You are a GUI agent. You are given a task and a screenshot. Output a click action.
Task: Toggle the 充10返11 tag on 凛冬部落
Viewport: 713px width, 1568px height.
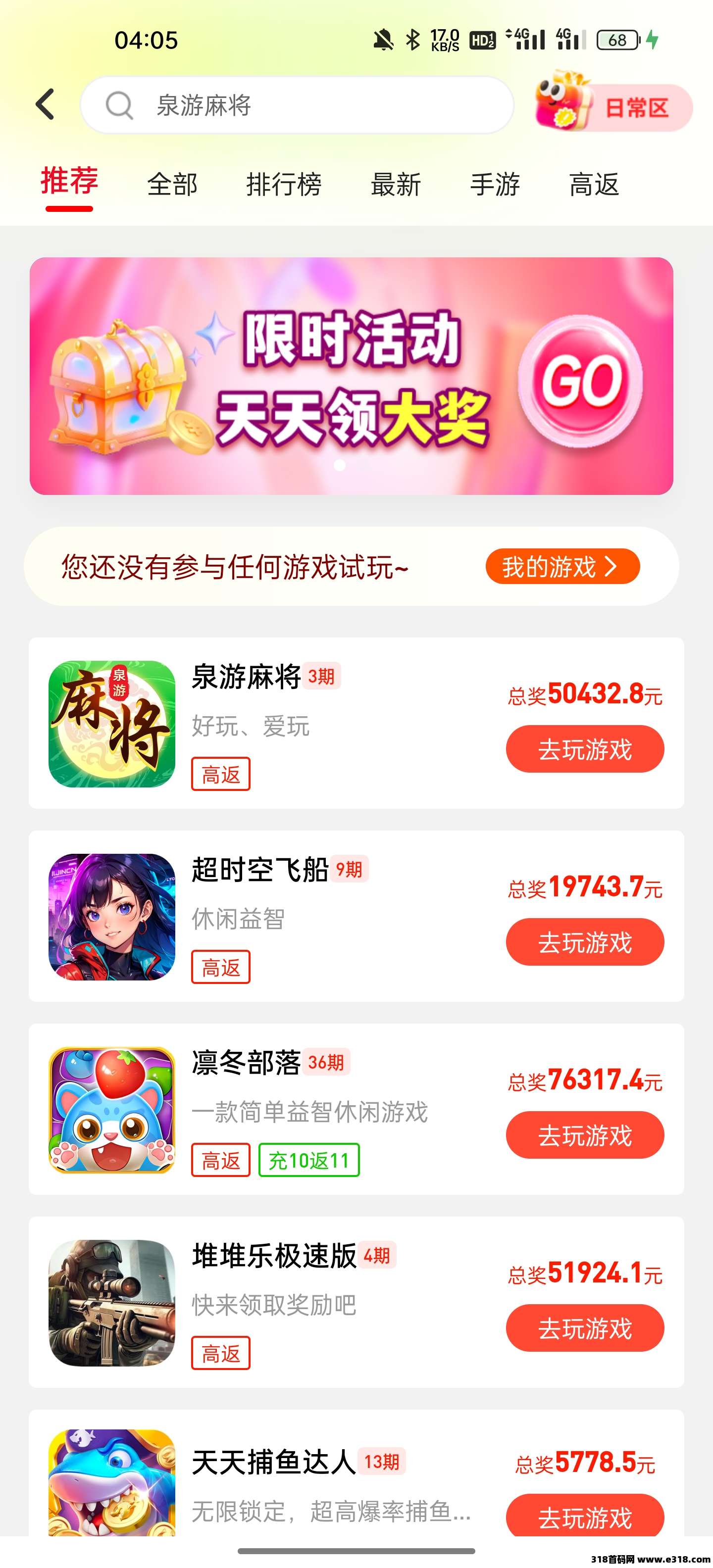pos(309,1160)
